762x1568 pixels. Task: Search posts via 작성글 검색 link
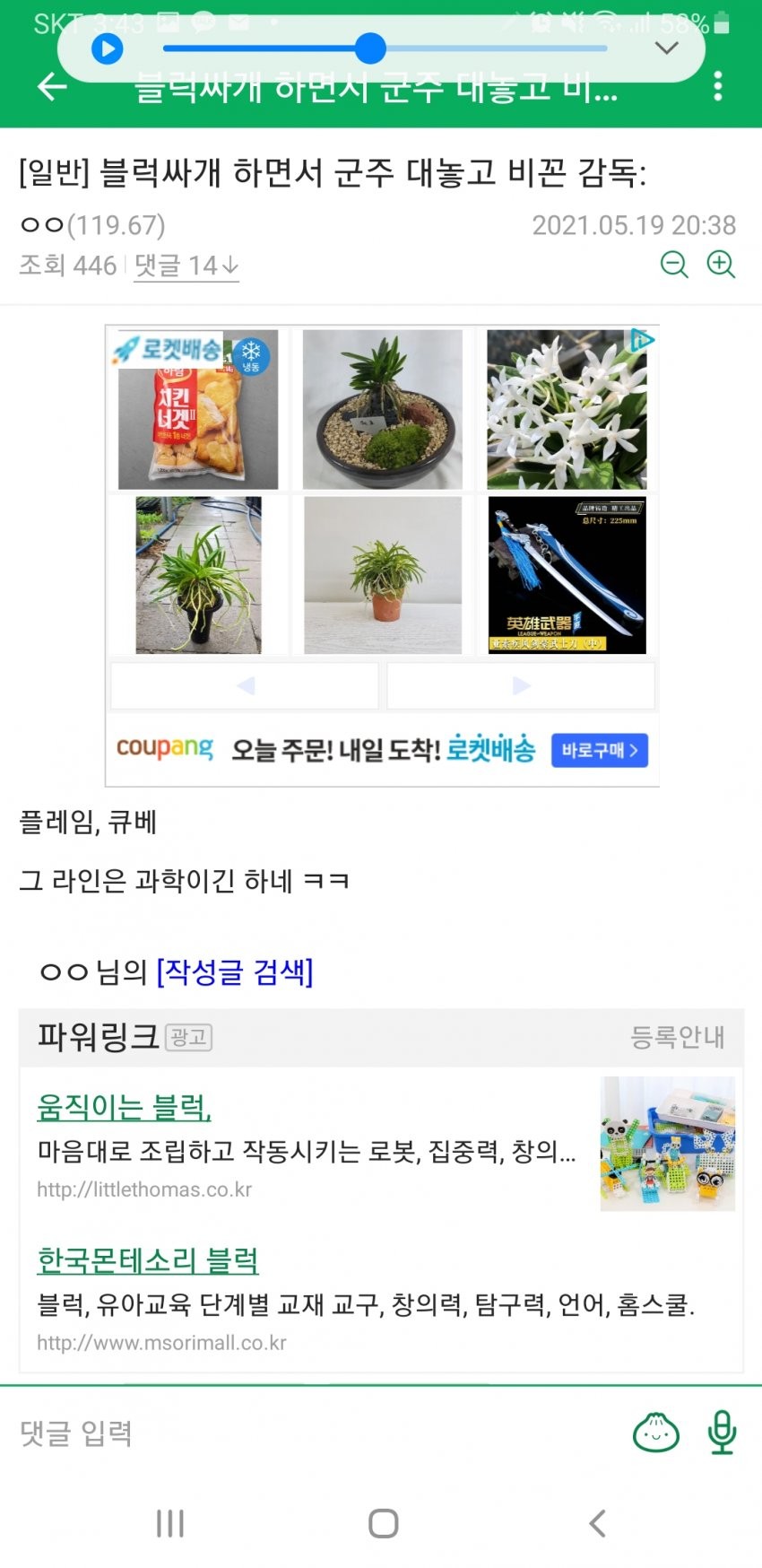[235, 971]
